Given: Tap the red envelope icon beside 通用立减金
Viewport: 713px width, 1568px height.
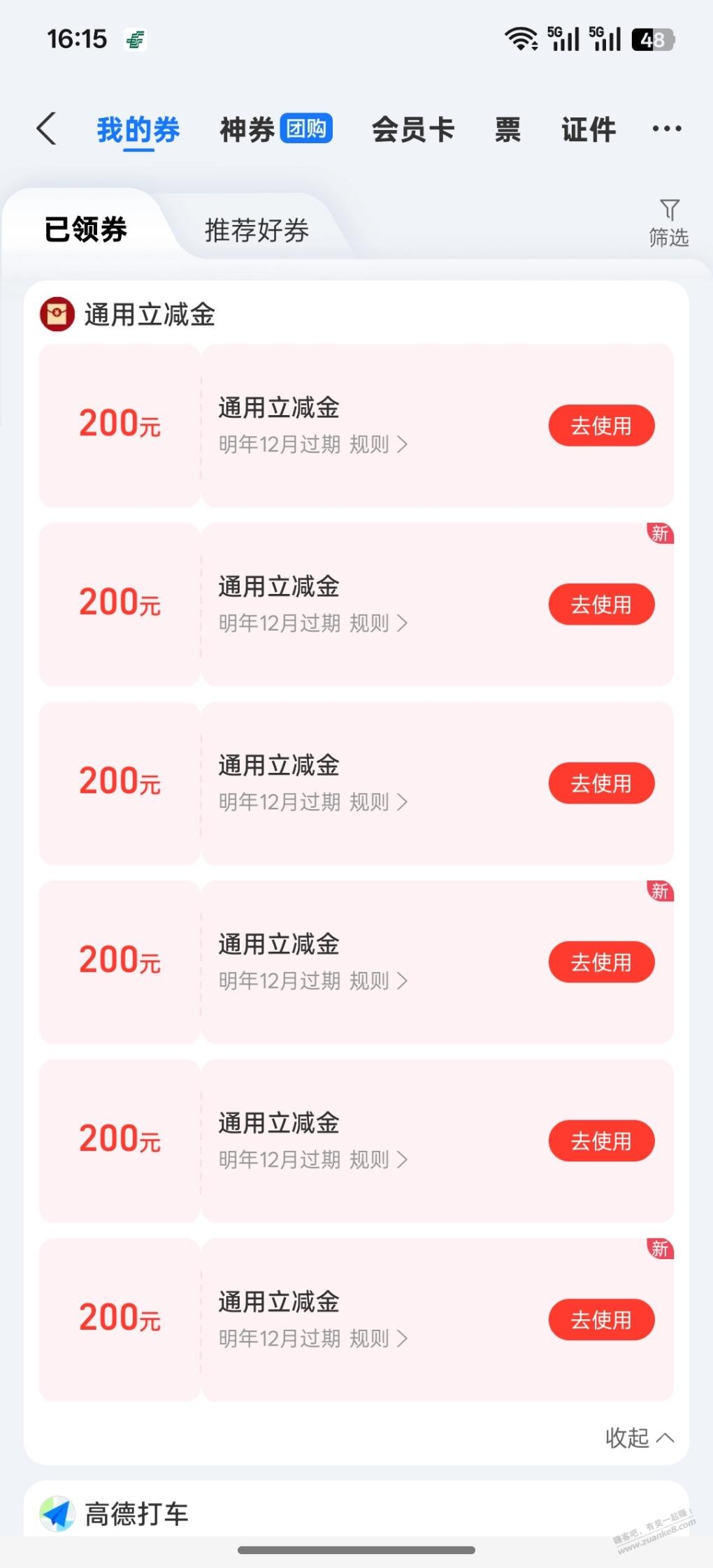Looking at the screenshot, I should (x=57, y=314).
